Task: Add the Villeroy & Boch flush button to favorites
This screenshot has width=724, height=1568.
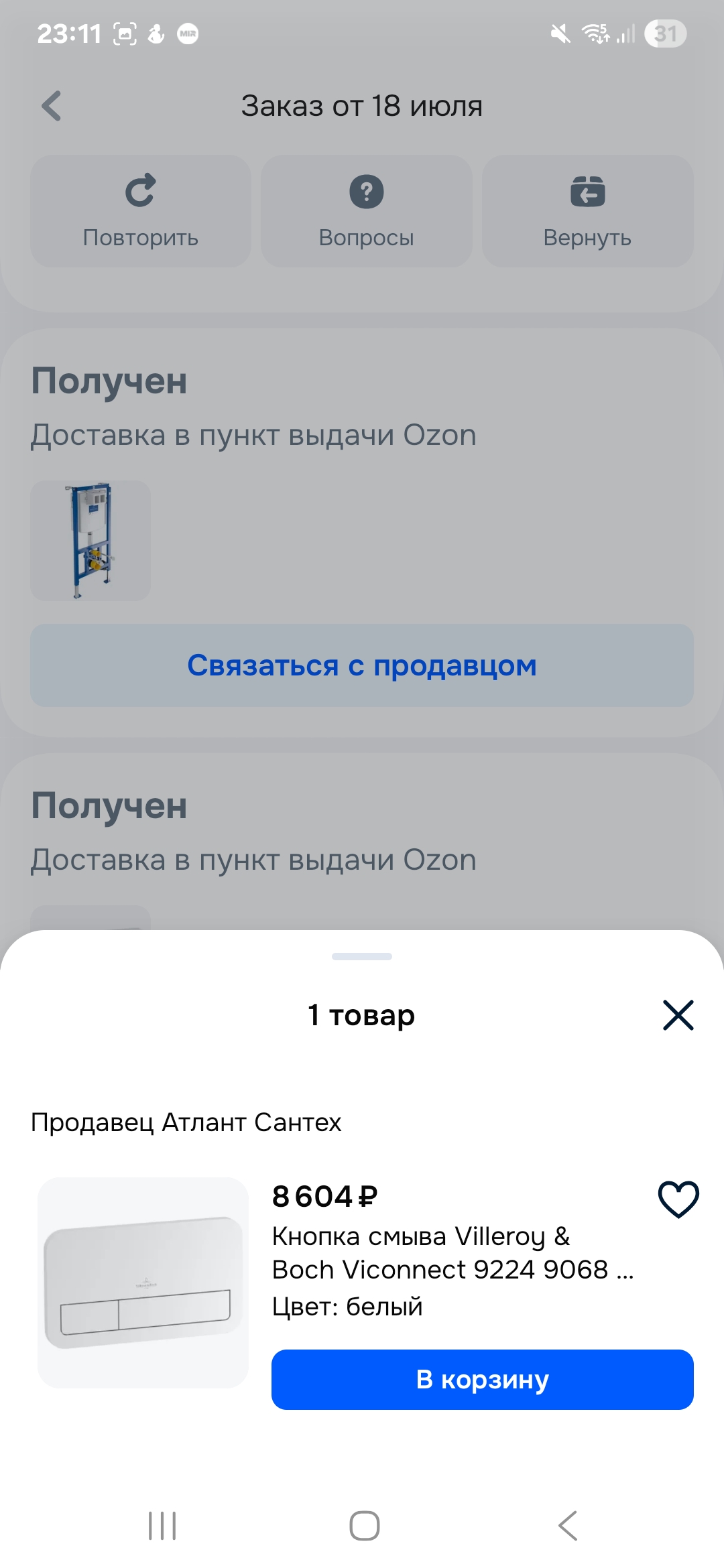Action: tap(678, 1199)
